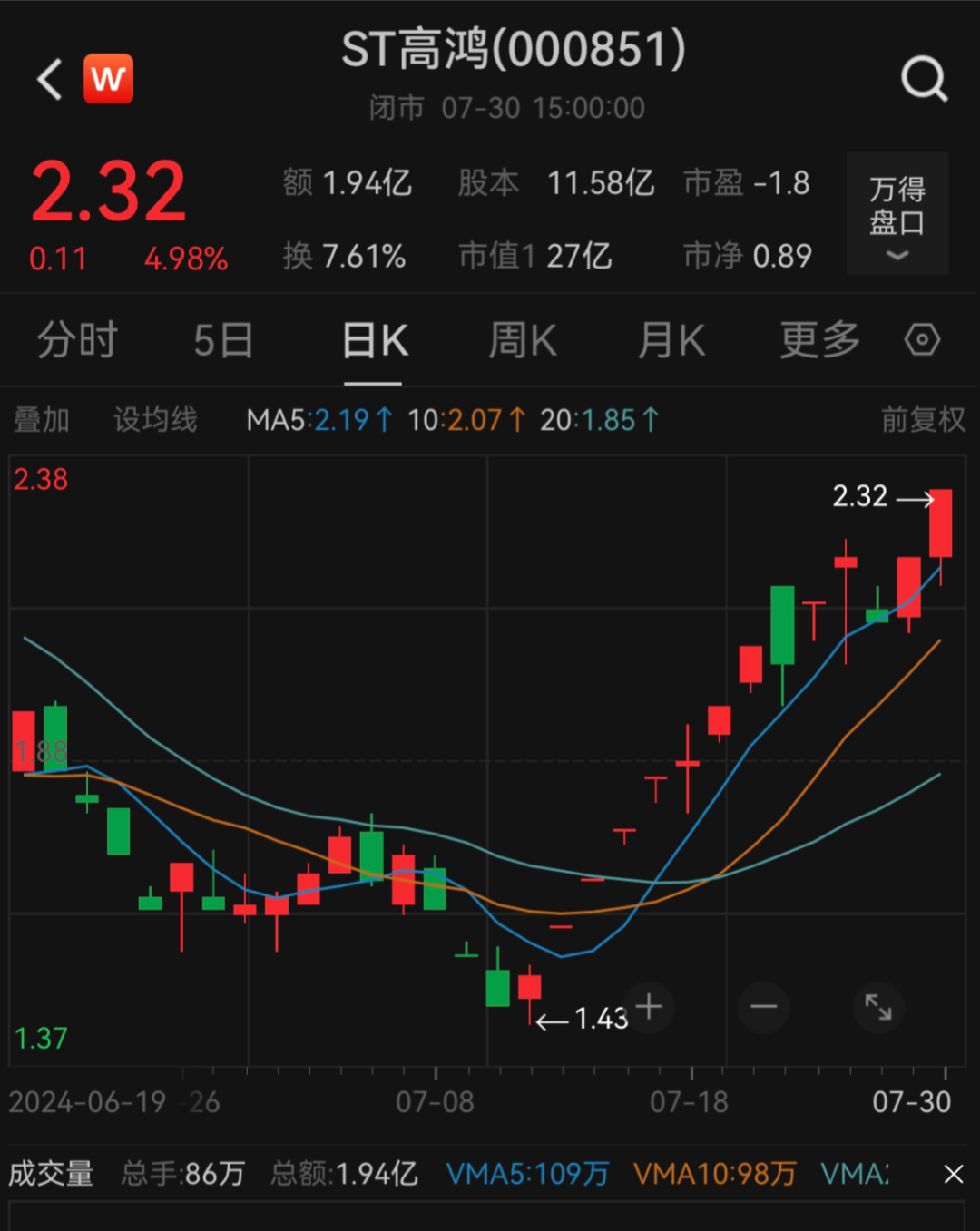Close the 成交量 indicator panel
This screenshot has height=1231, width=980.
coord(954,1175)
